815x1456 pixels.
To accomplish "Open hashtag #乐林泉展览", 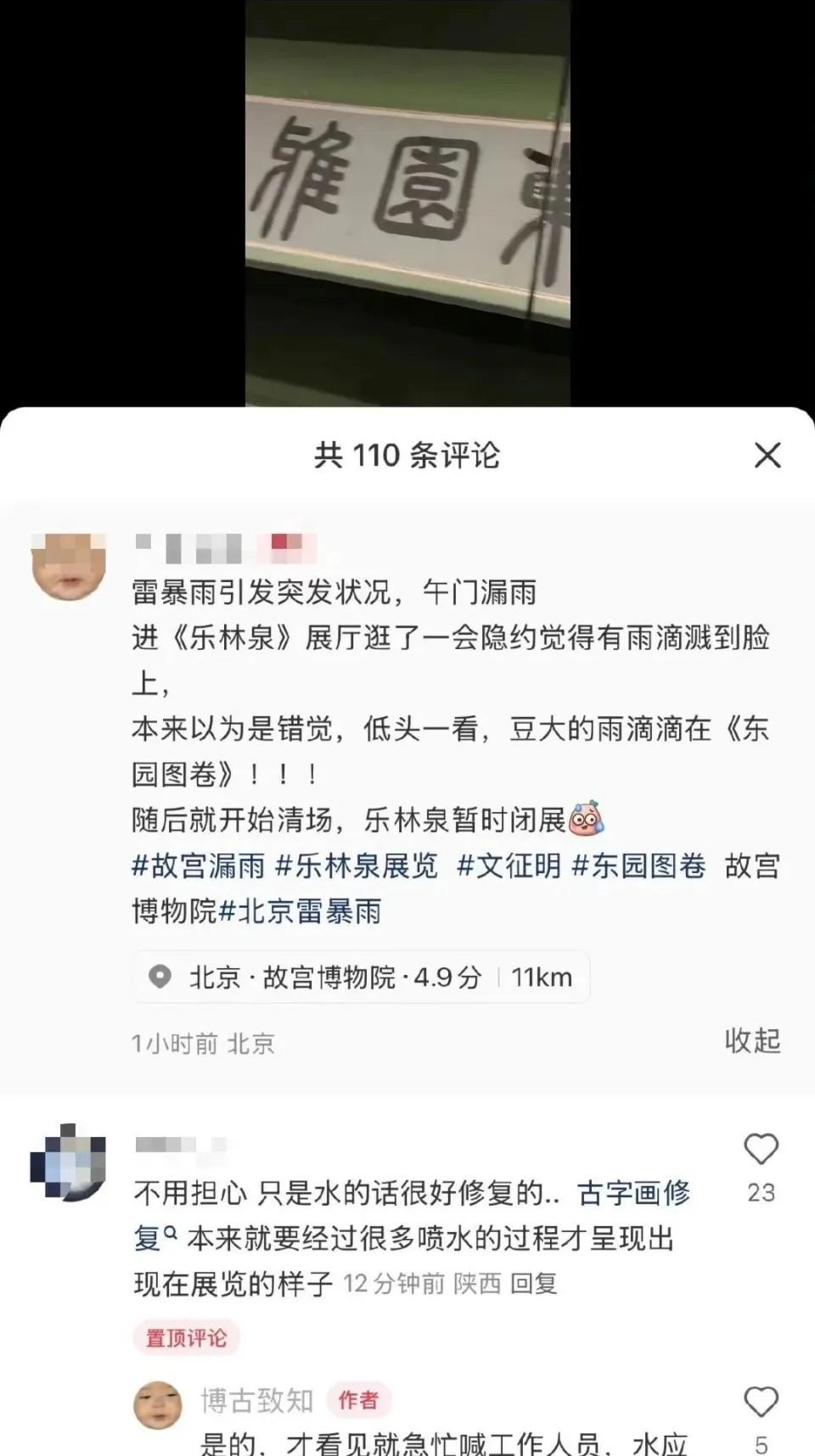I will pos(357,865).
